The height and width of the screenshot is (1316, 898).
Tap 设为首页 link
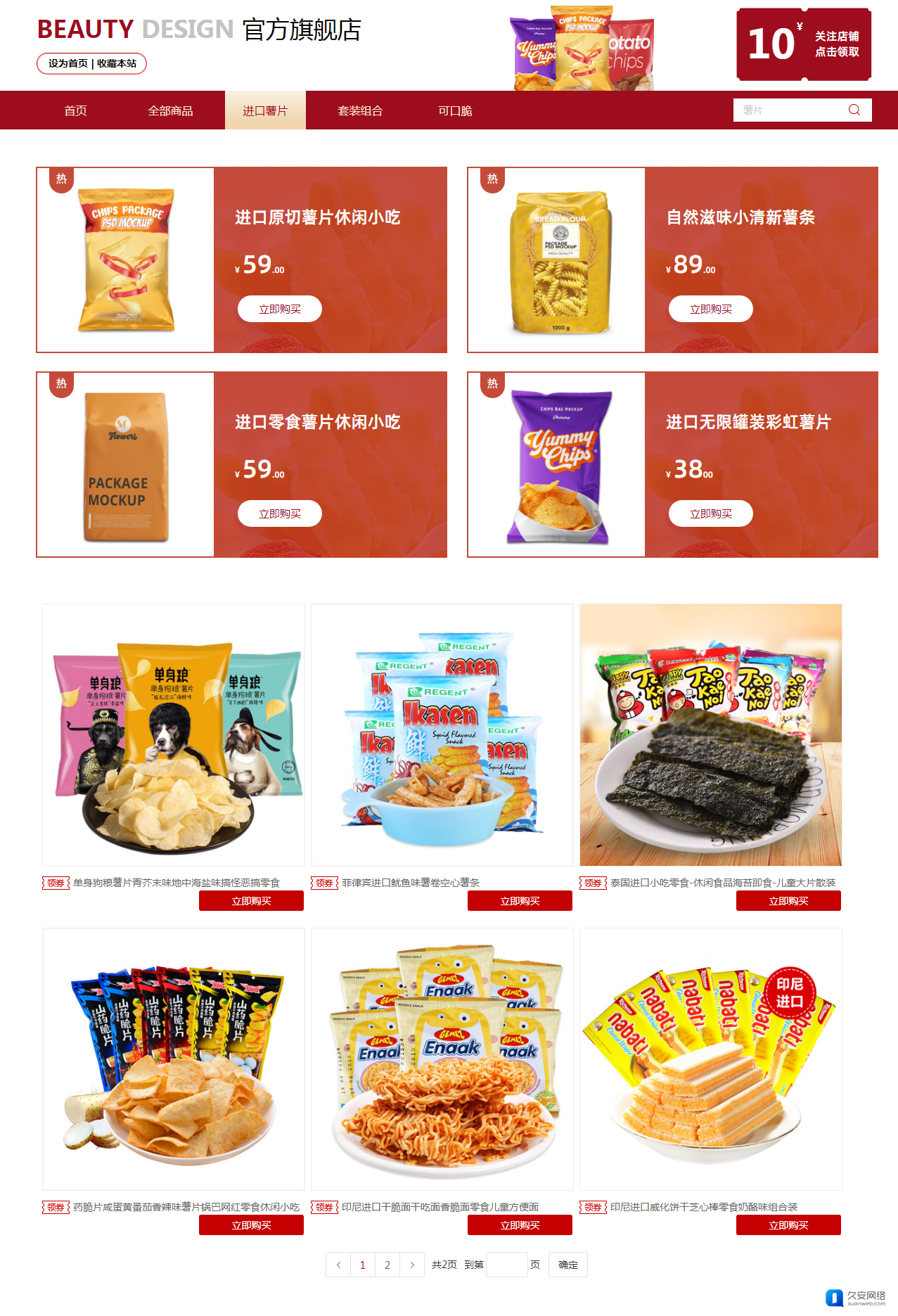click(68, 63)
